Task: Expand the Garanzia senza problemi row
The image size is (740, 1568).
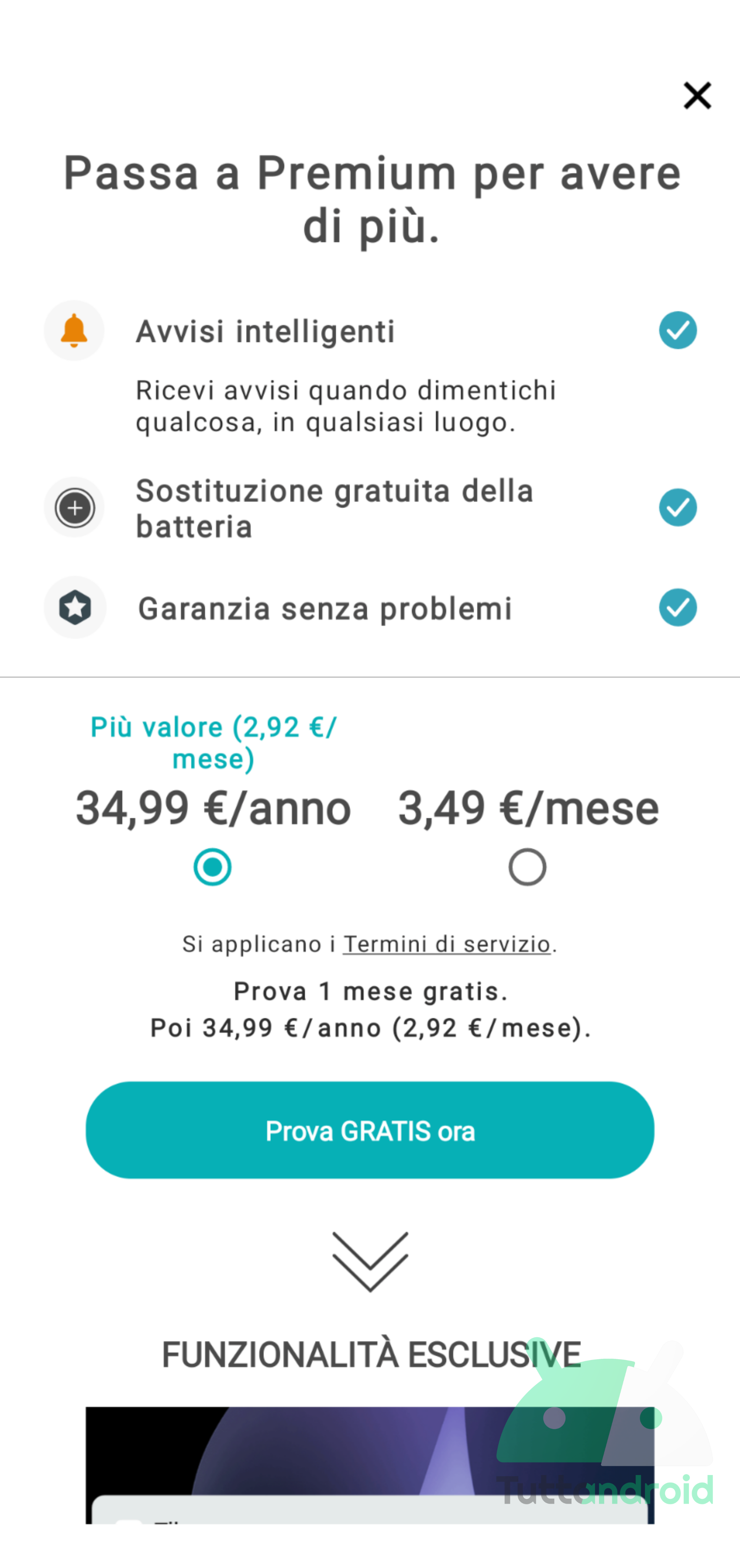Action: click(370, 608)
